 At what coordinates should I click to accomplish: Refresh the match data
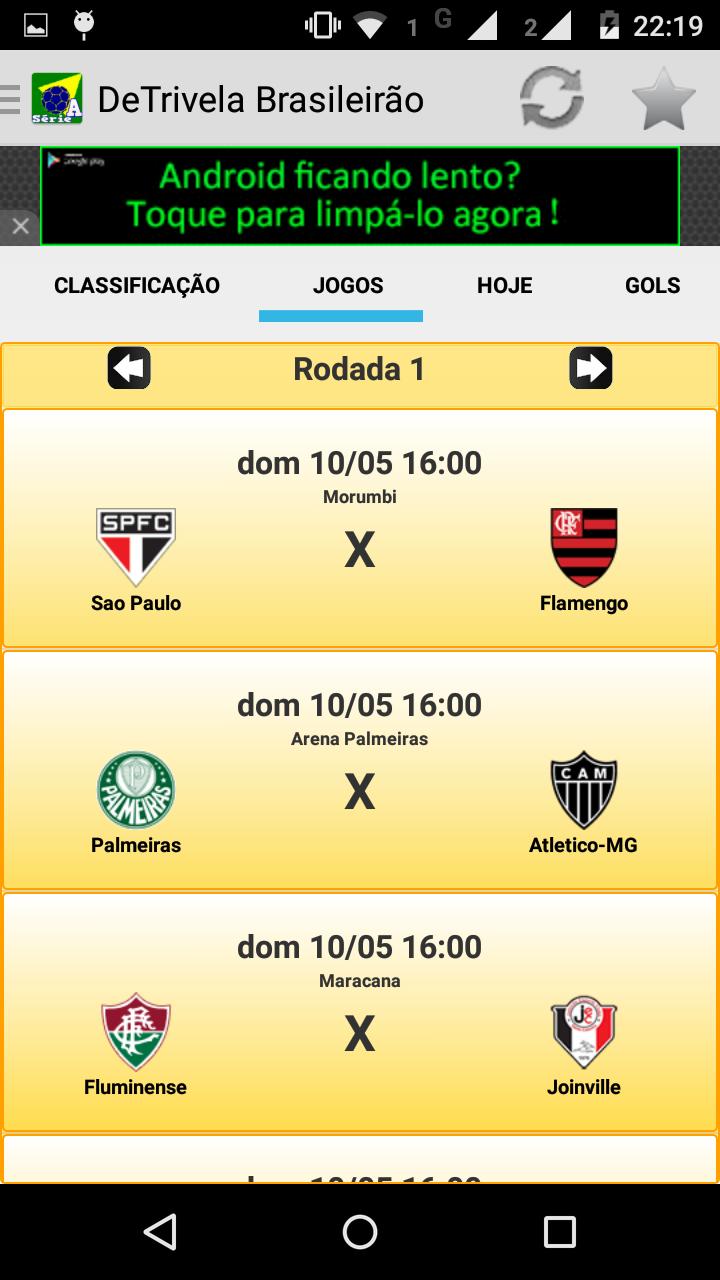coord(551,98)
